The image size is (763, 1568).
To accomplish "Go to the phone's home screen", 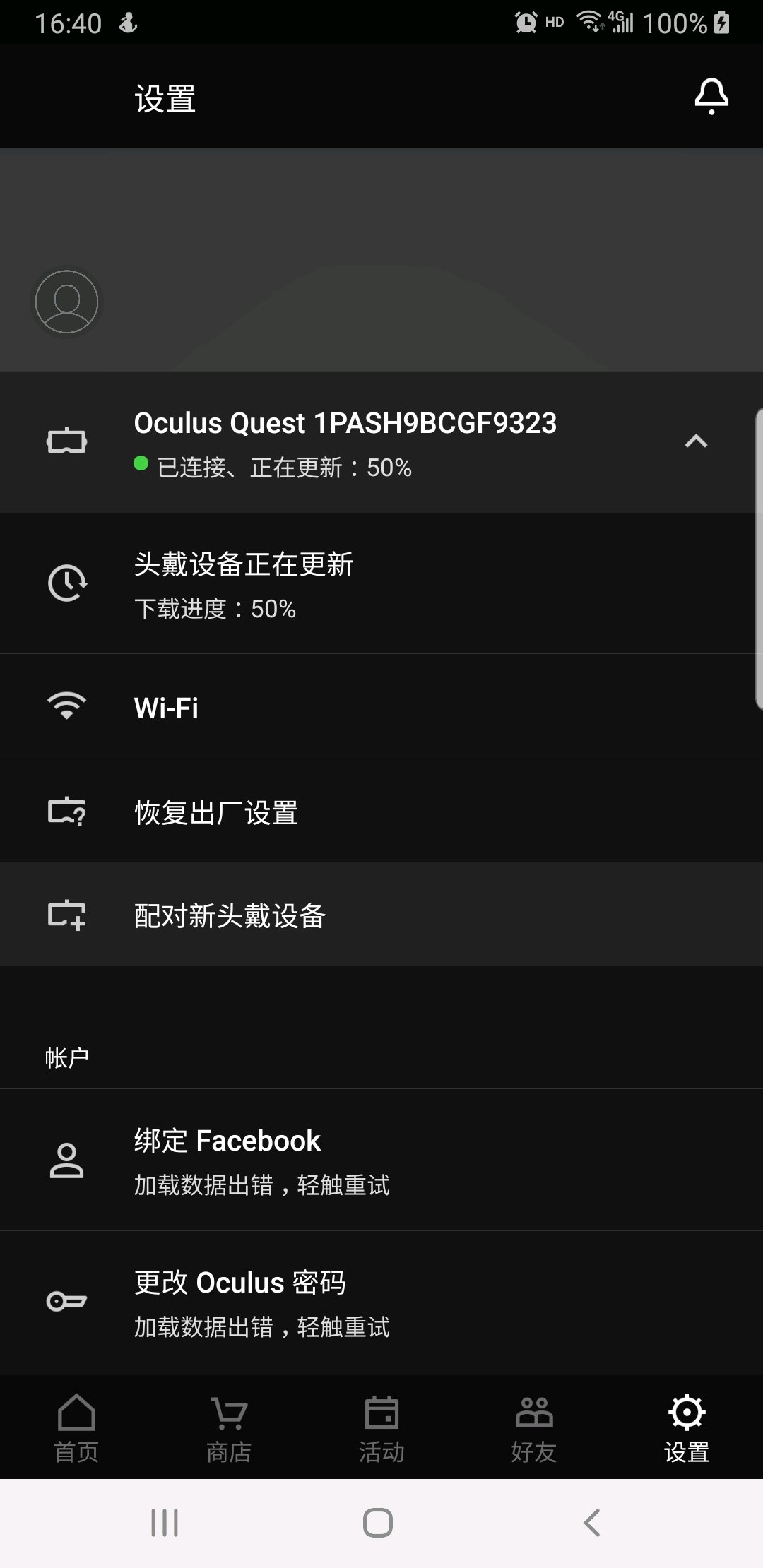I will click(x=378, y=1522).
